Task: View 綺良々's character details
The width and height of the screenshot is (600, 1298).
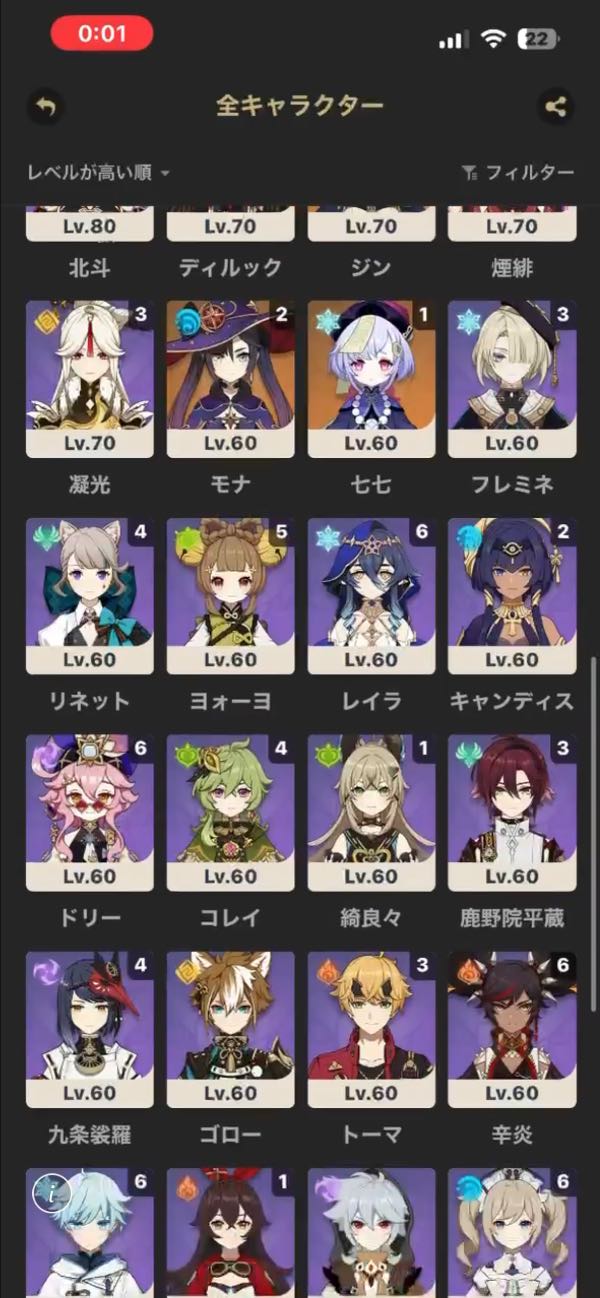Action: [x=371, y=813]
